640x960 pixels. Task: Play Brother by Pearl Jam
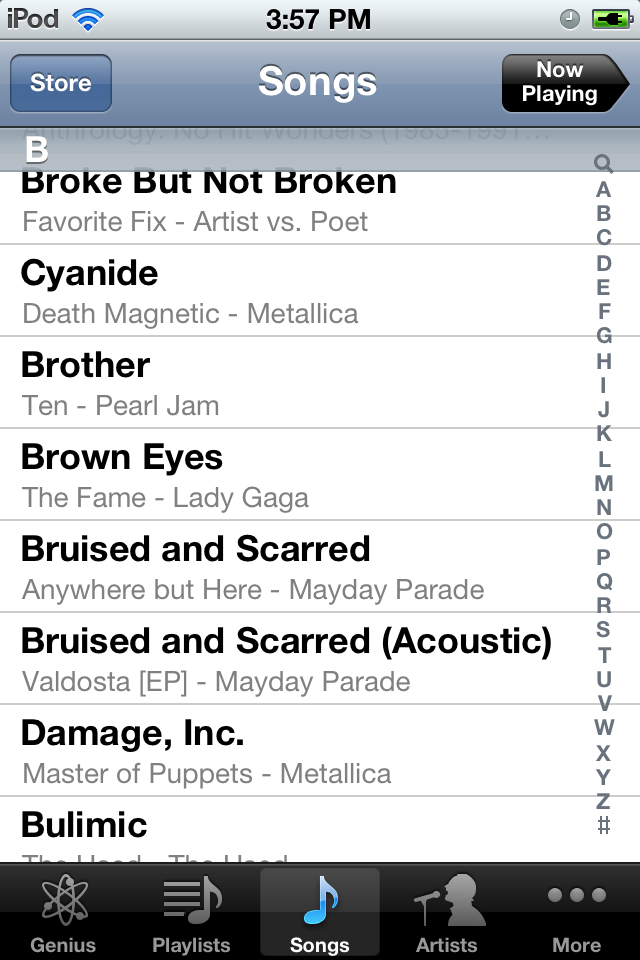(290, 383)
